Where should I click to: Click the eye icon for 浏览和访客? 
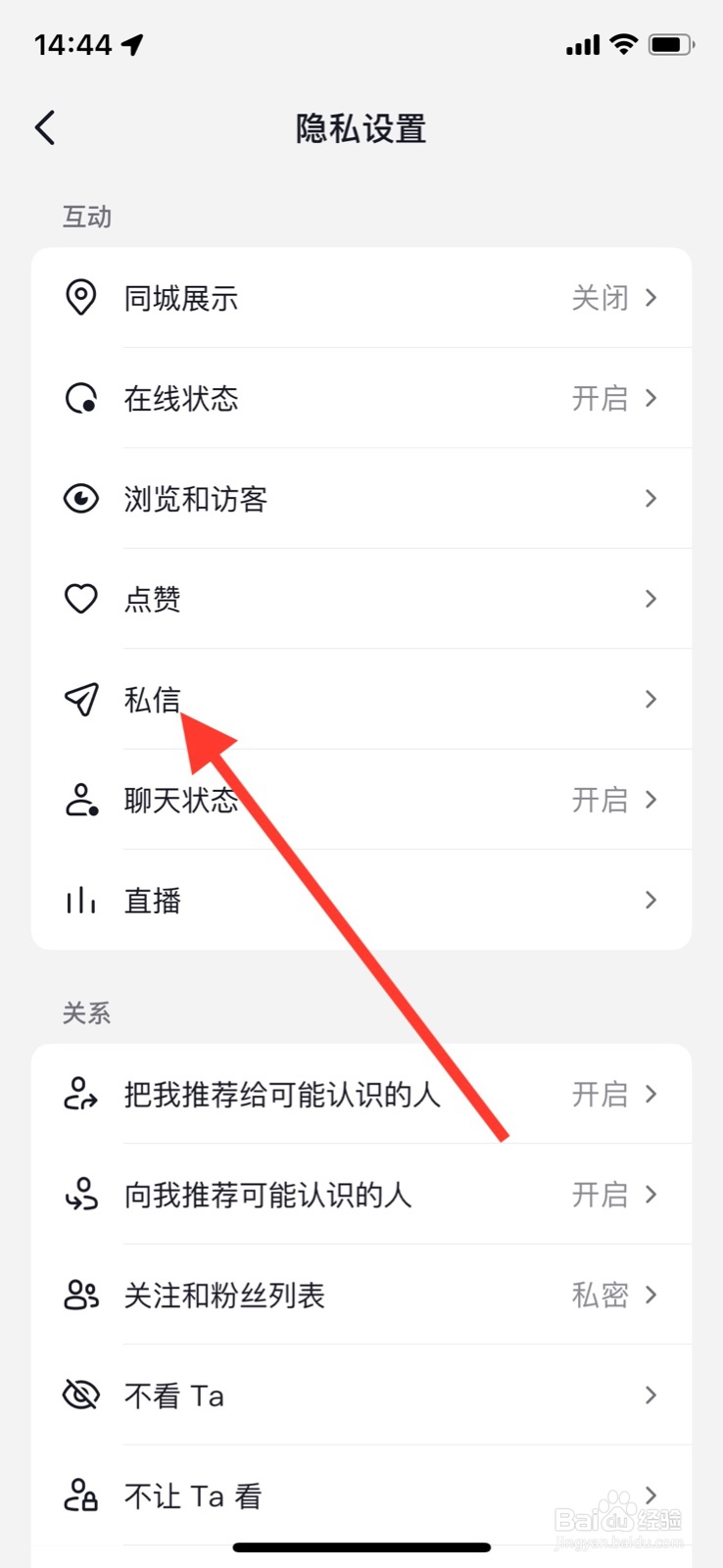(81, 499)
